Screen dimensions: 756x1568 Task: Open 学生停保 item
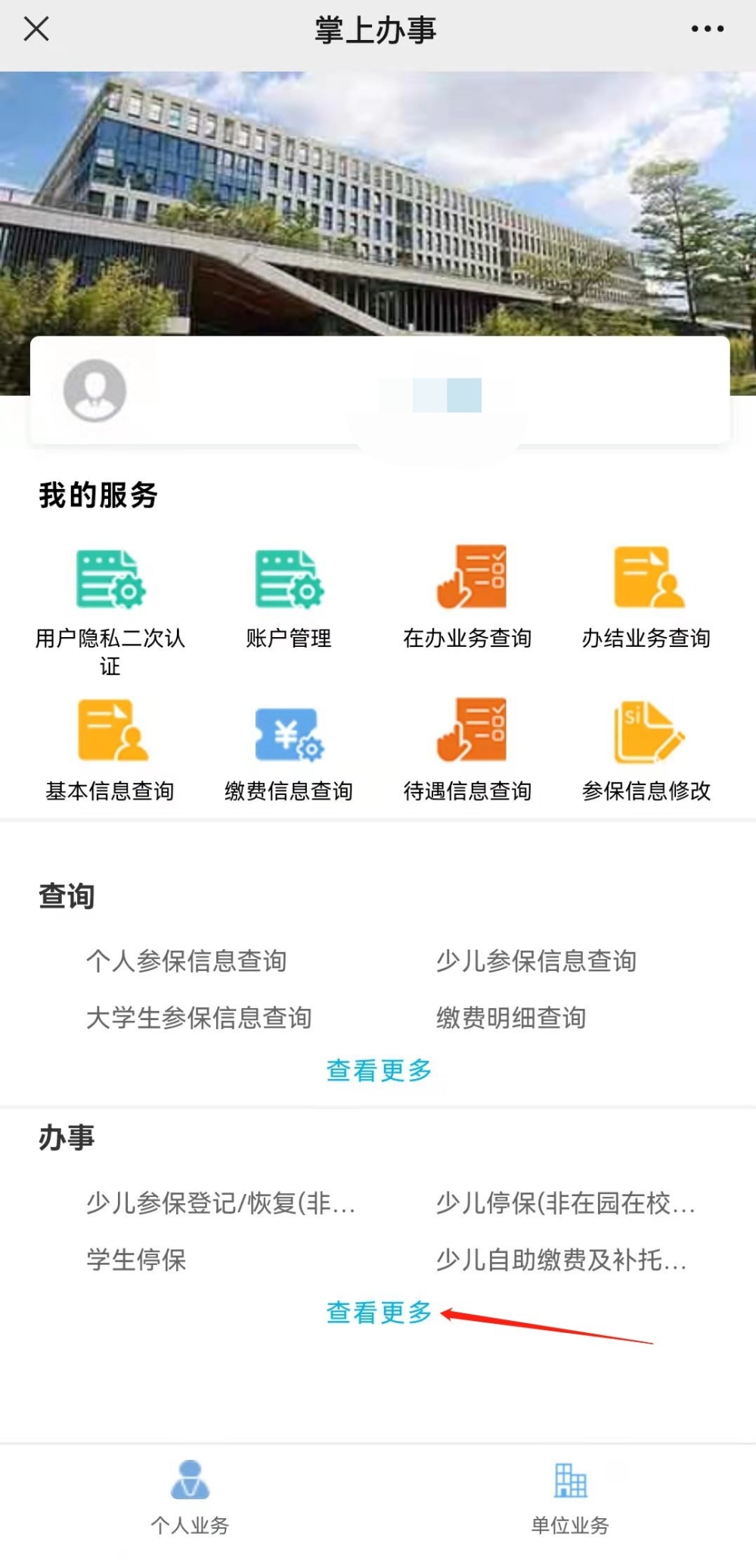pos(136,1259)
